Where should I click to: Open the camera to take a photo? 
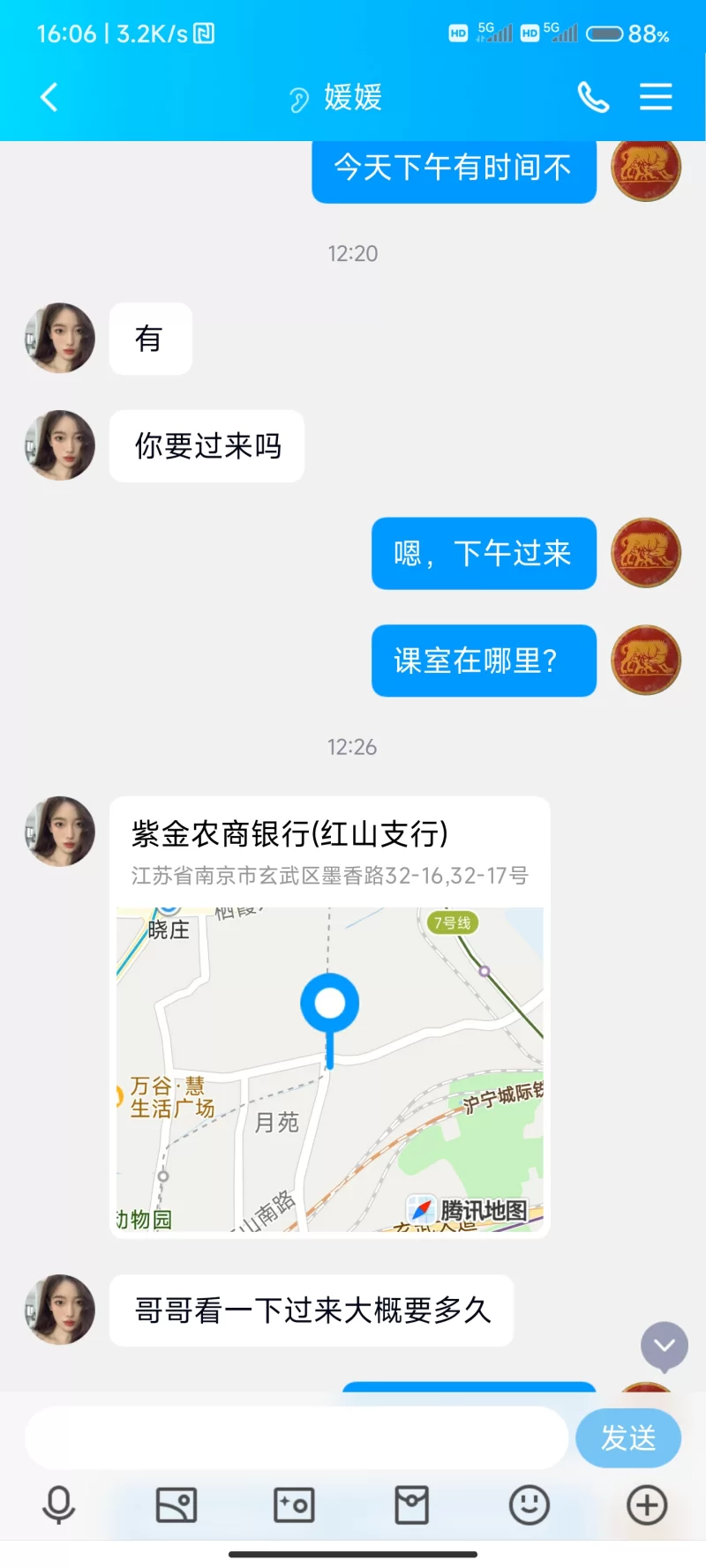[294, 1505]
